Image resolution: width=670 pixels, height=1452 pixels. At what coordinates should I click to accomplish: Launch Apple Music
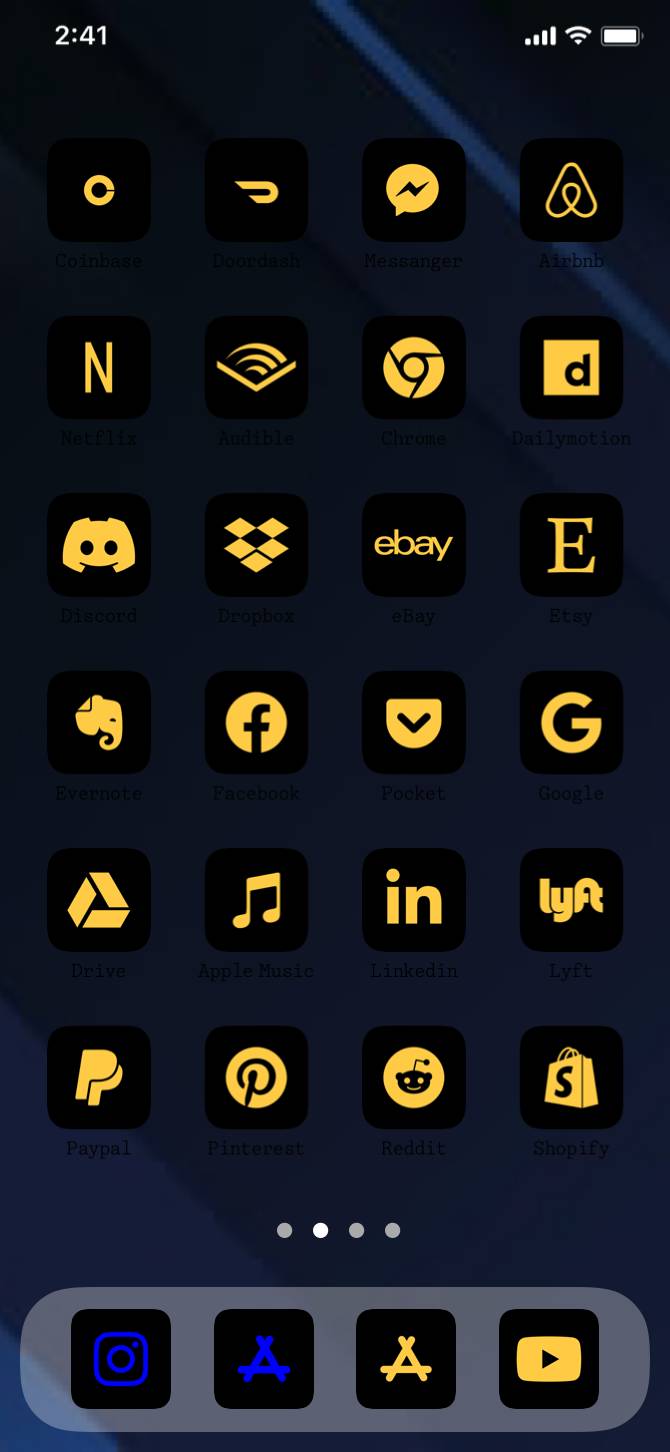tap(256, 900)
